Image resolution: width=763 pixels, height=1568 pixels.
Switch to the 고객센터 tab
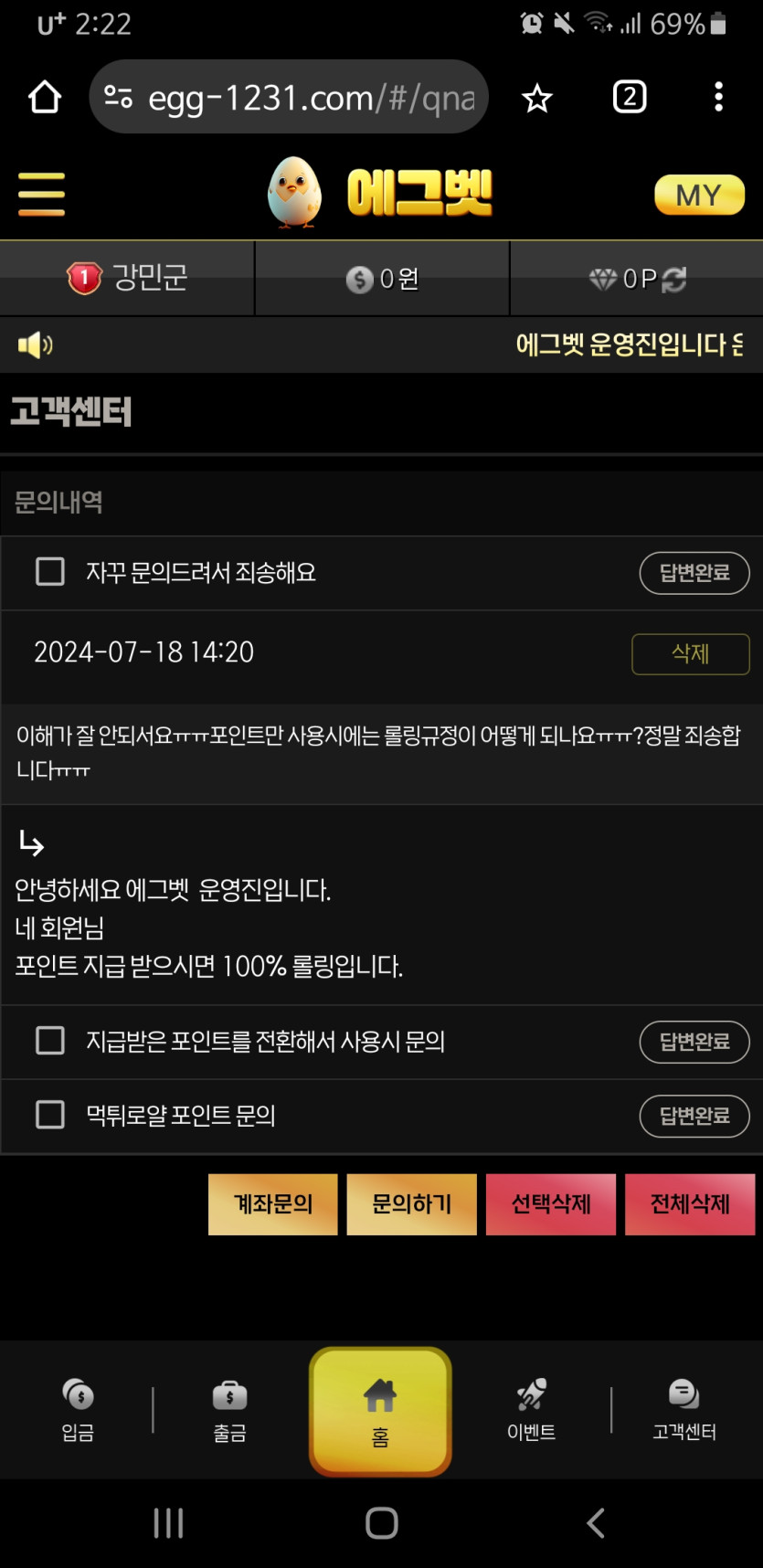[684, 1410]
